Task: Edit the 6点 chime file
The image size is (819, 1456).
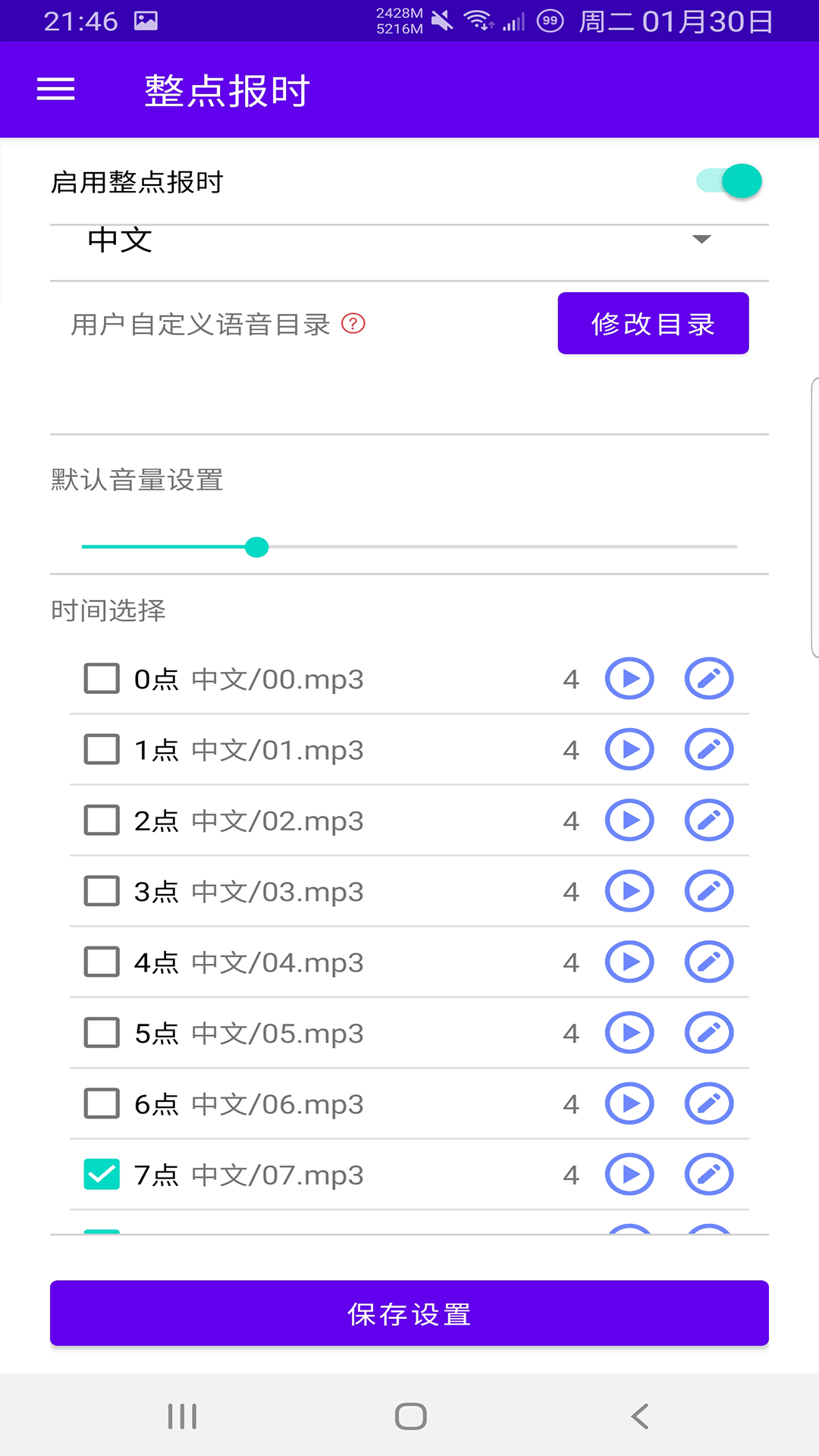Action: coord(708,1103)
